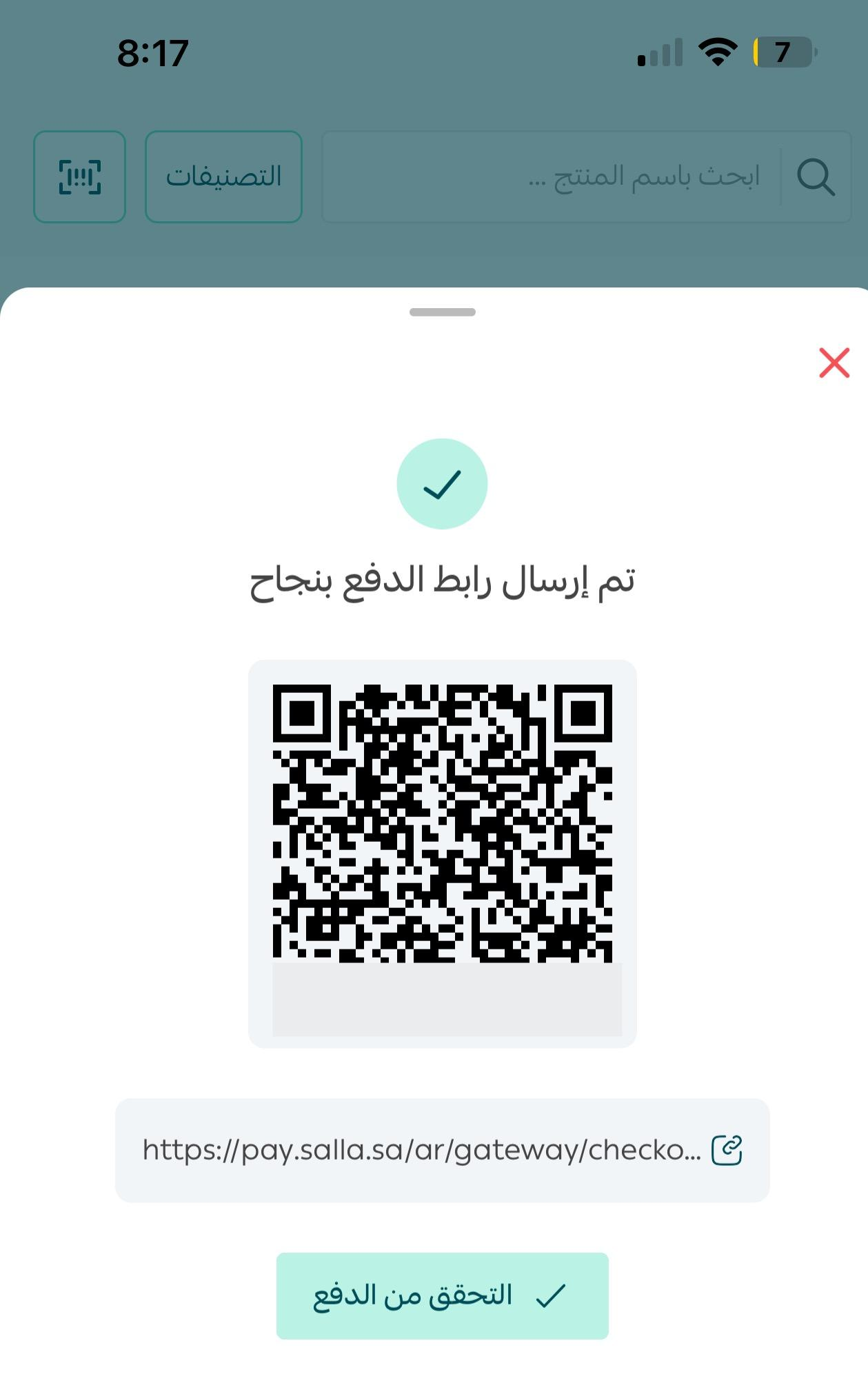Copy the pay.salla.sa payment link
The height and width of the screenshot is (1394, 868).
[727, 1150]
